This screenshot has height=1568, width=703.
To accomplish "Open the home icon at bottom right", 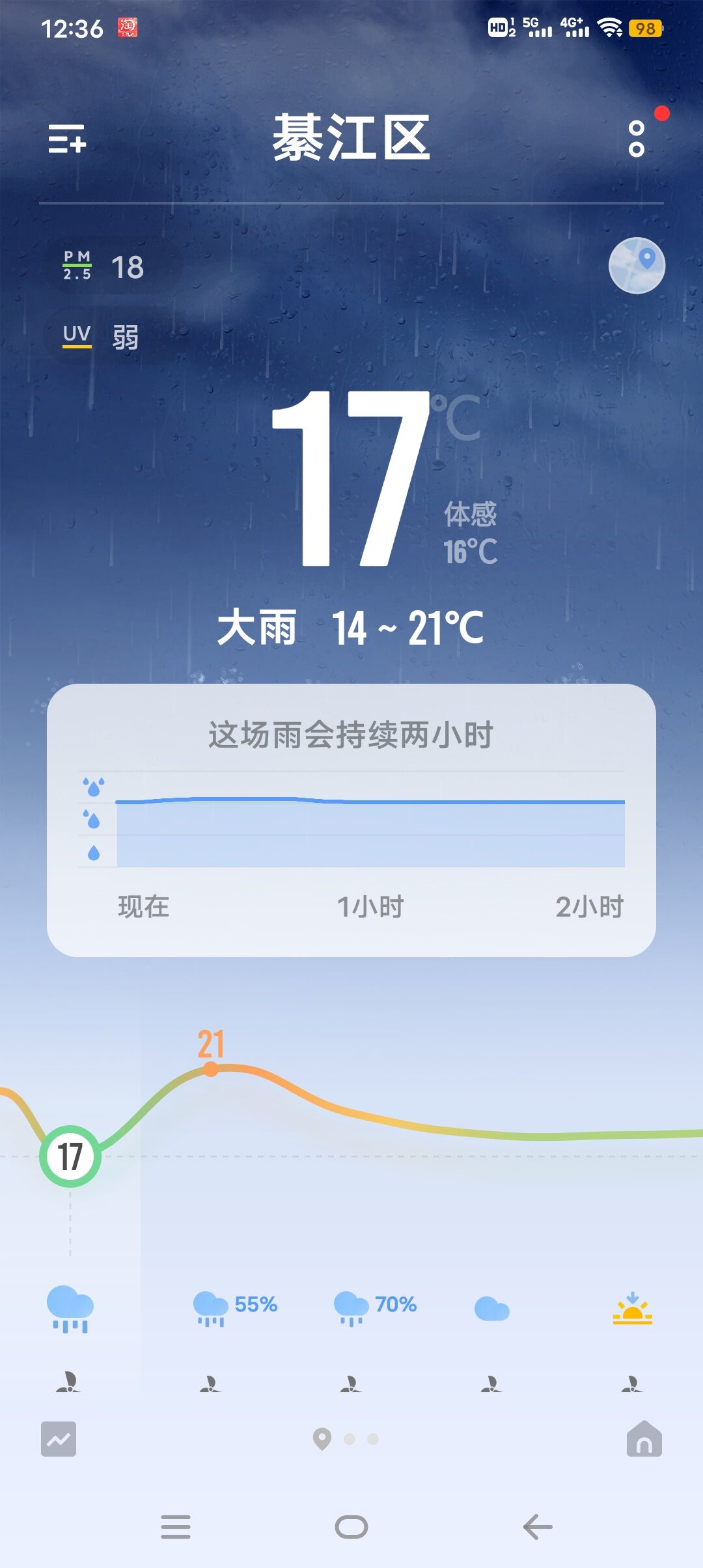I will point(644,1439).
